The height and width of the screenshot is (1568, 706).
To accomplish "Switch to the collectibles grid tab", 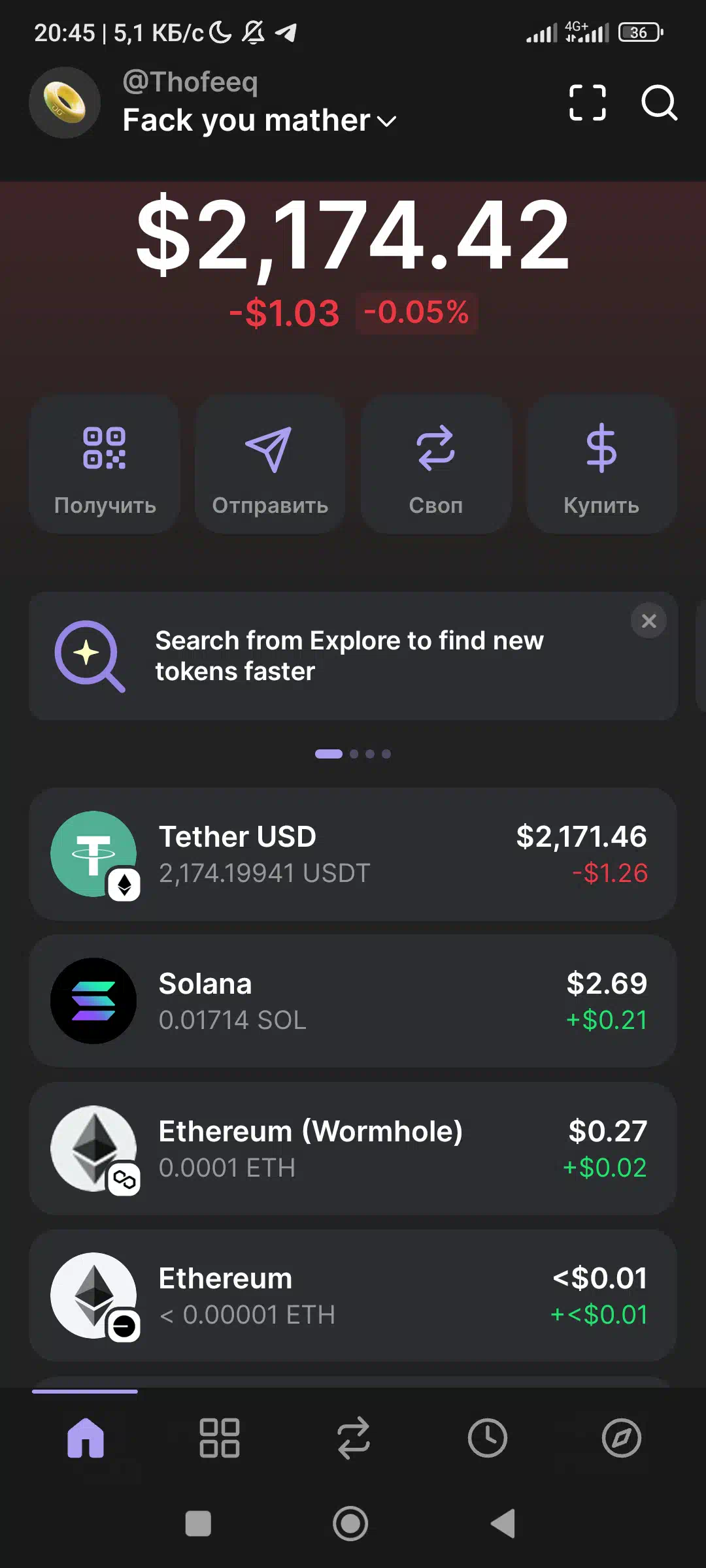I will pos(219,1438).
